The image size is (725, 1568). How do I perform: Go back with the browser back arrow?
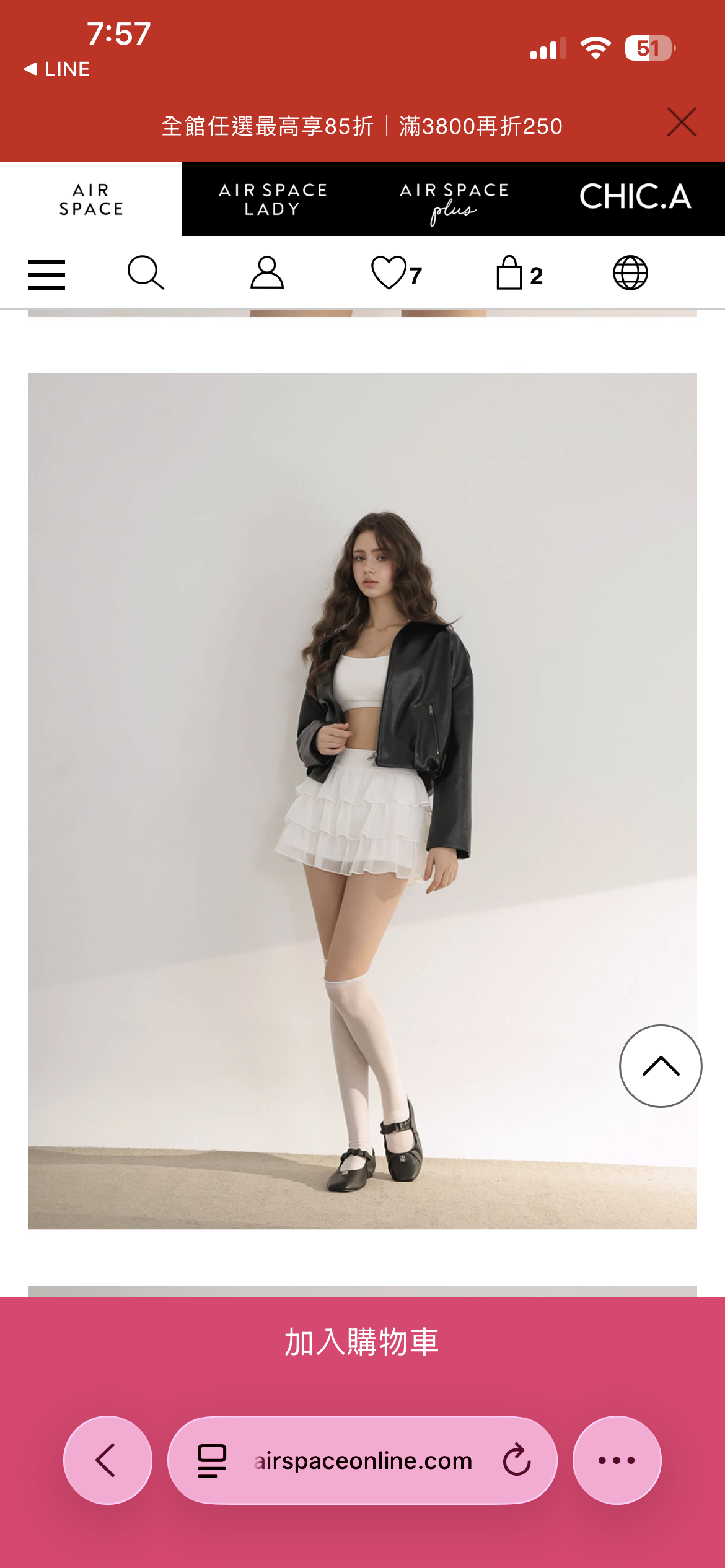click(107, 1460)
